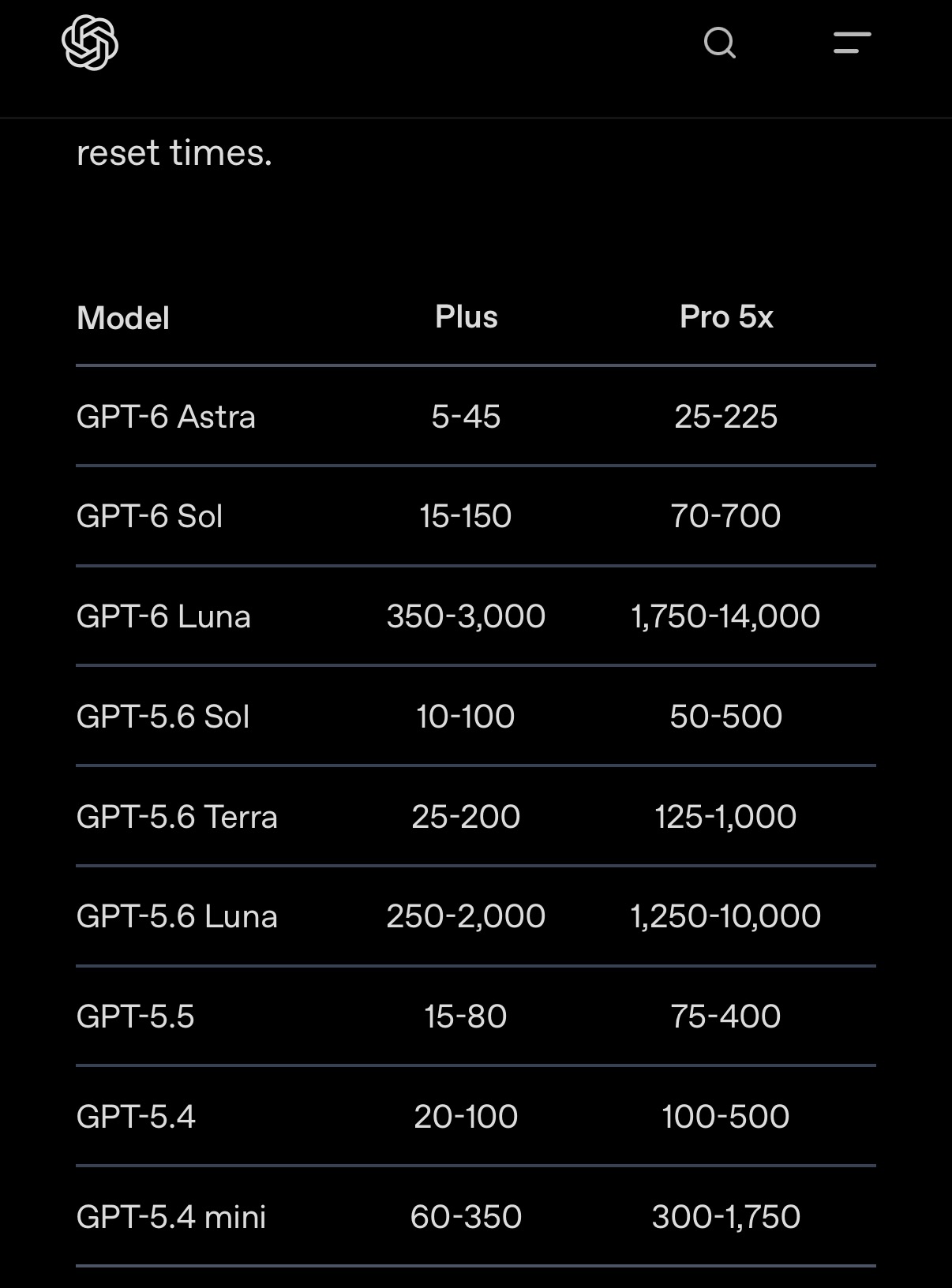Tap the OpenAI logo to go home
The width and height of the screenshot is (952, 1288).
coord(90,43)
